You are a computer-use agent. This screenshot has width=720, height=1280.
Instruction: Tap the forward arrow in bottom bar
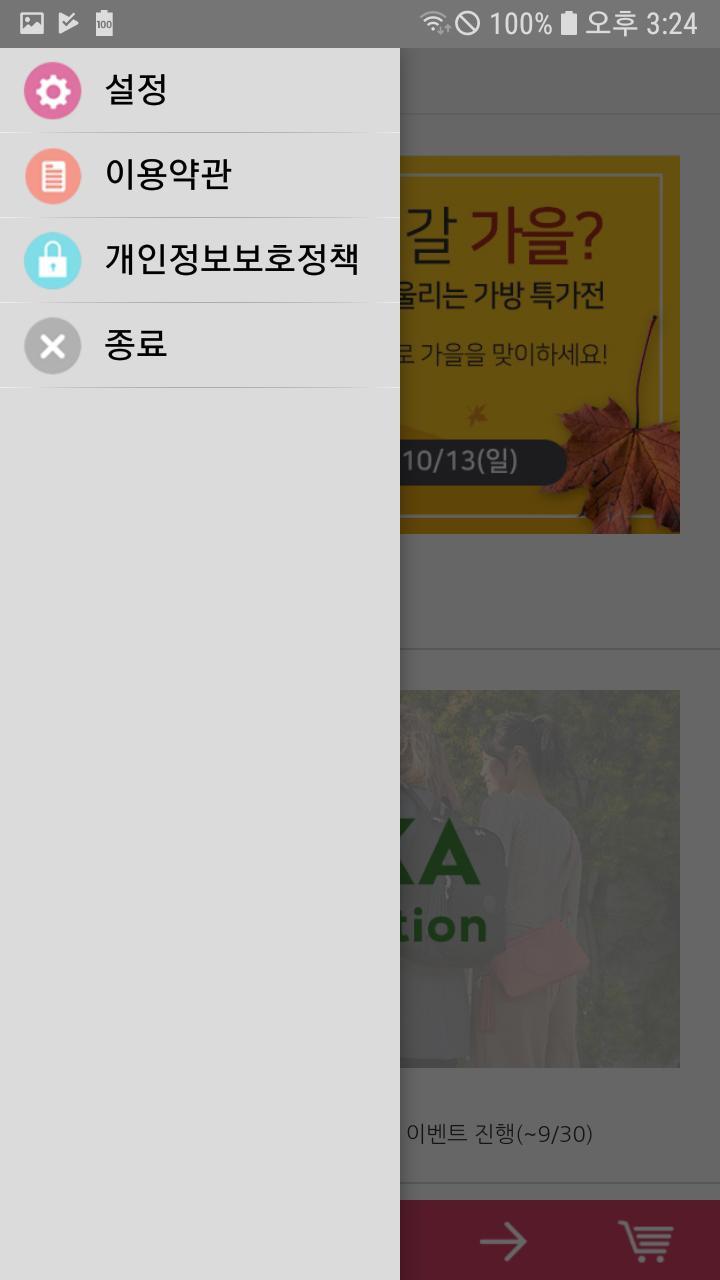tap(502, 1242)
